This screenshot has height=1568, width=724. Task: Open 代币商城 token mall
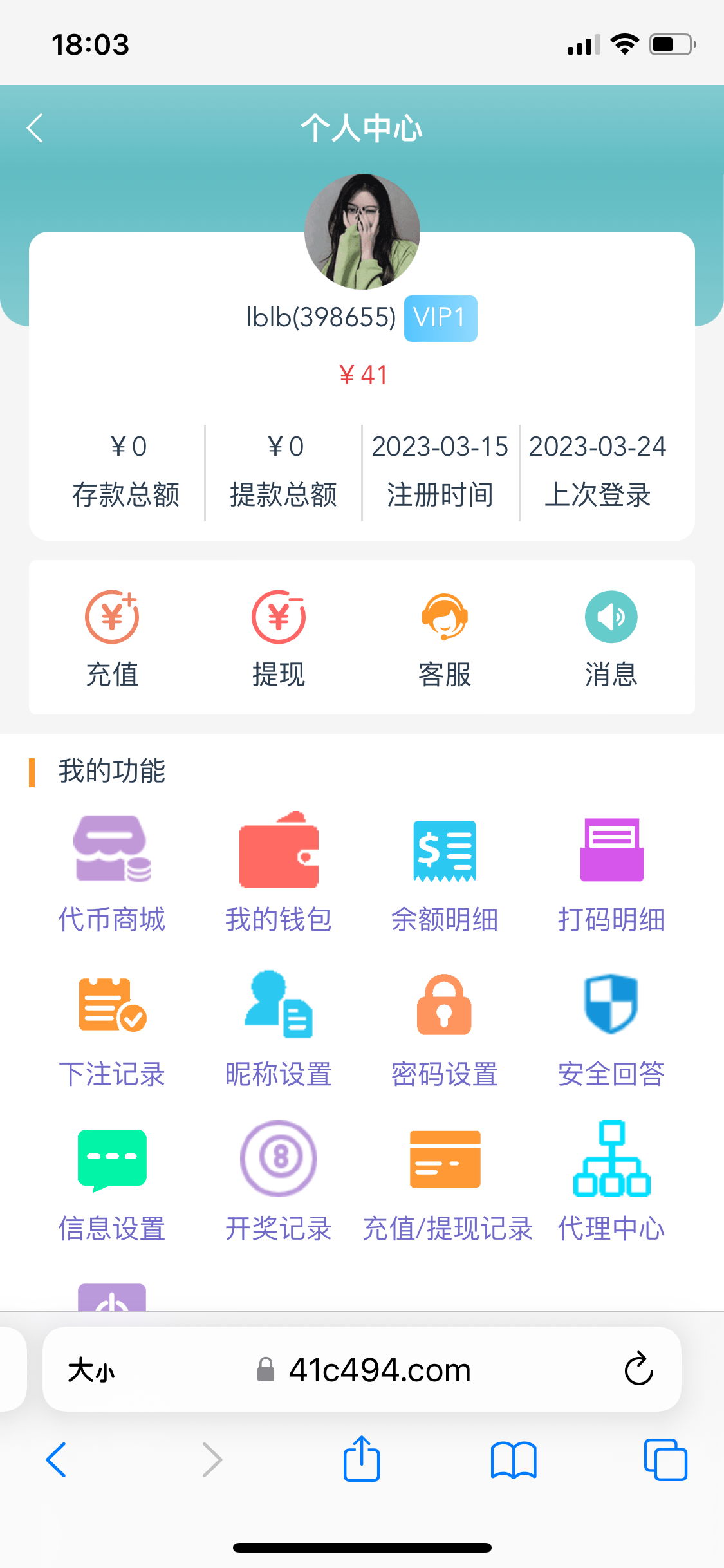(x=112, y=872)
